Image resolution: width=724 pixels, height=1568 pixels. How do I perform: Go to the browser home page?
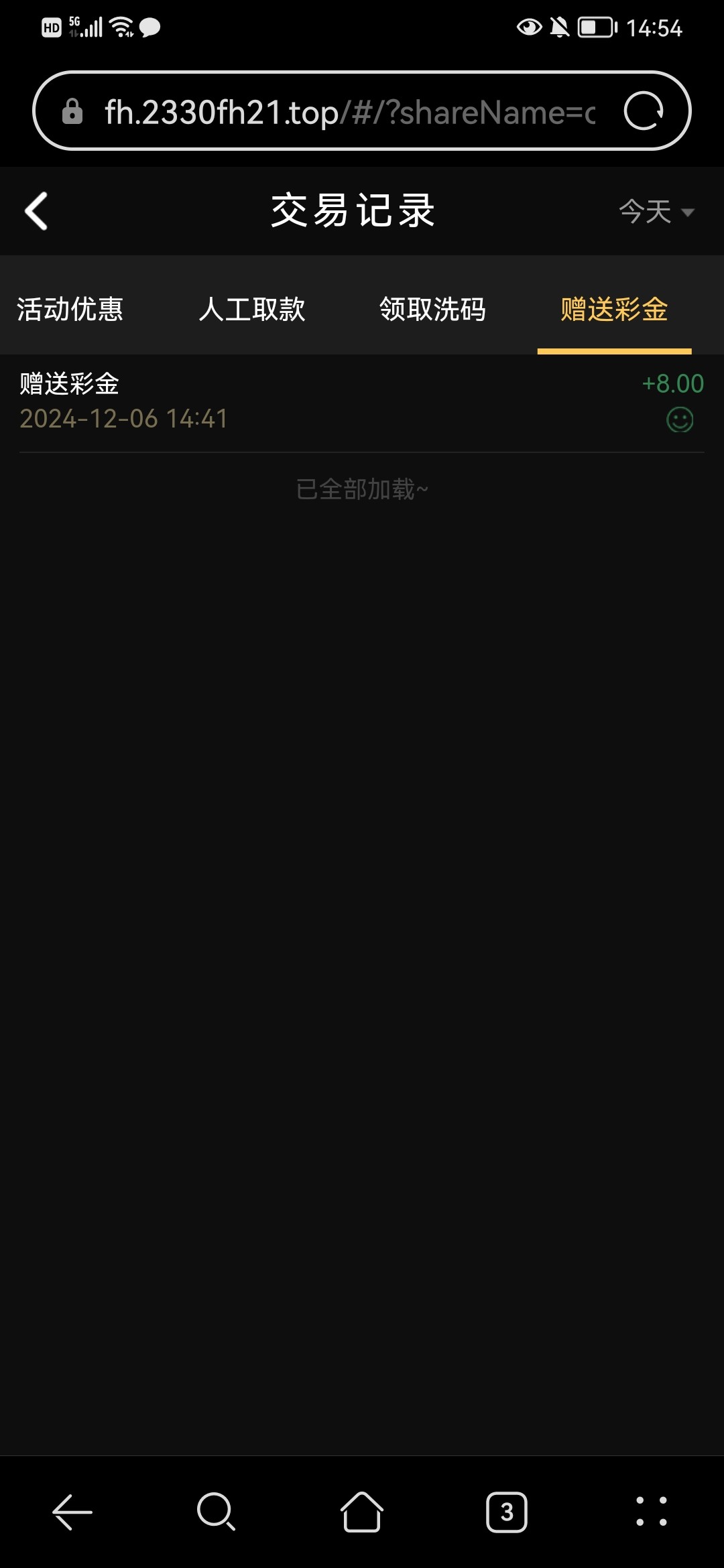[362, 1512]
